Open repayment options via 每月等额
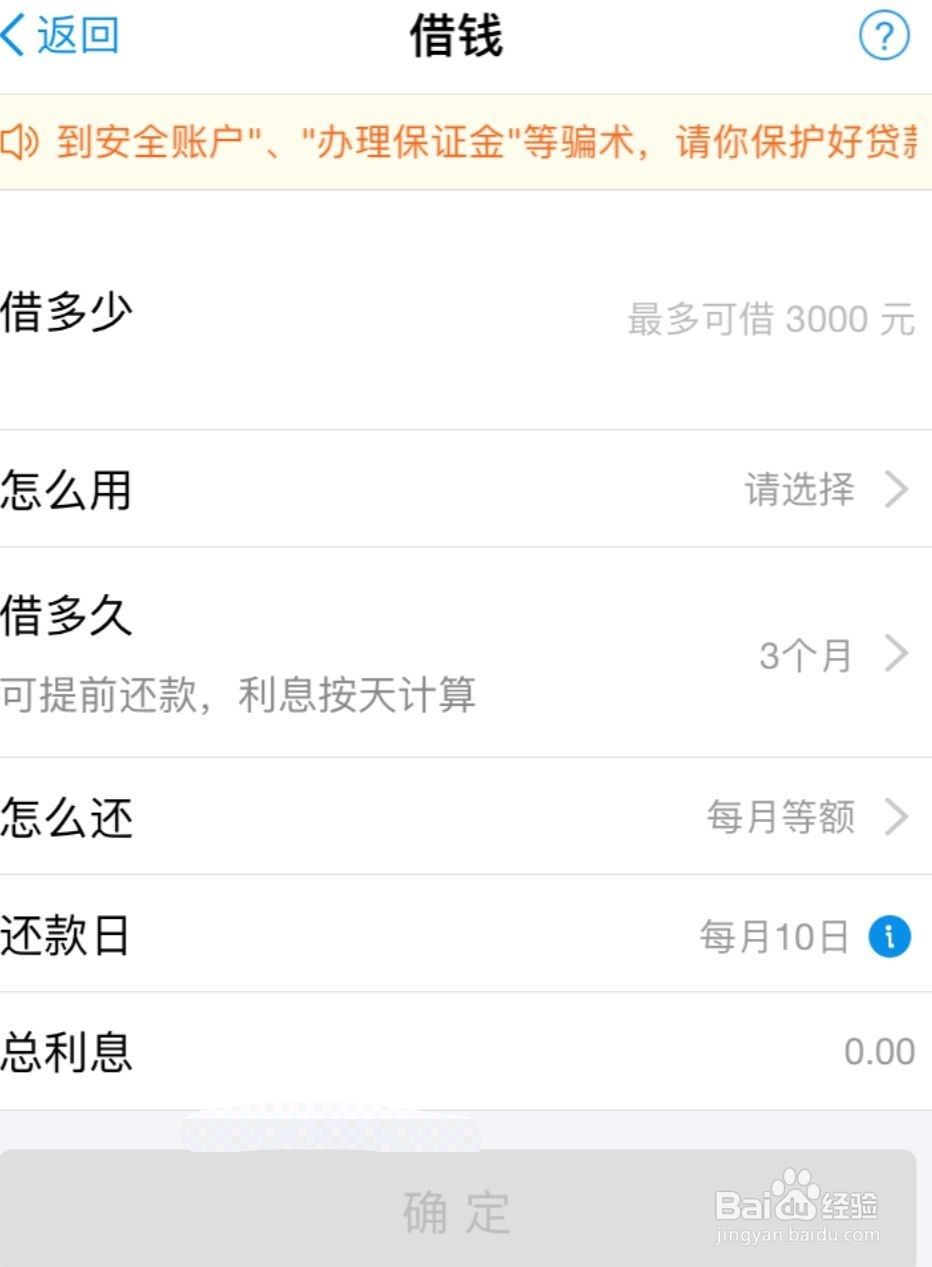932x1267 pixels. 781,818
